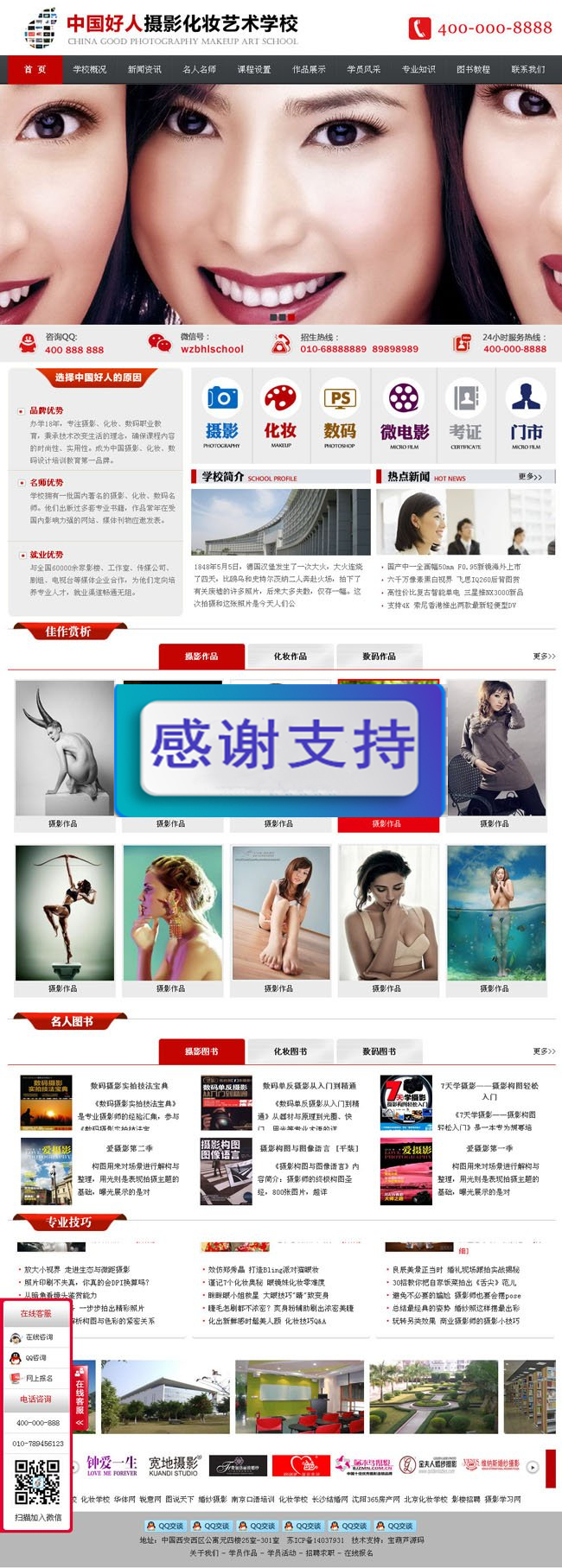The width and height of the screenshot is (562, 1568).
Task: Tap 网上报名 in the floating service panel
Action: pyautogui.click(x=38, y=1378)
